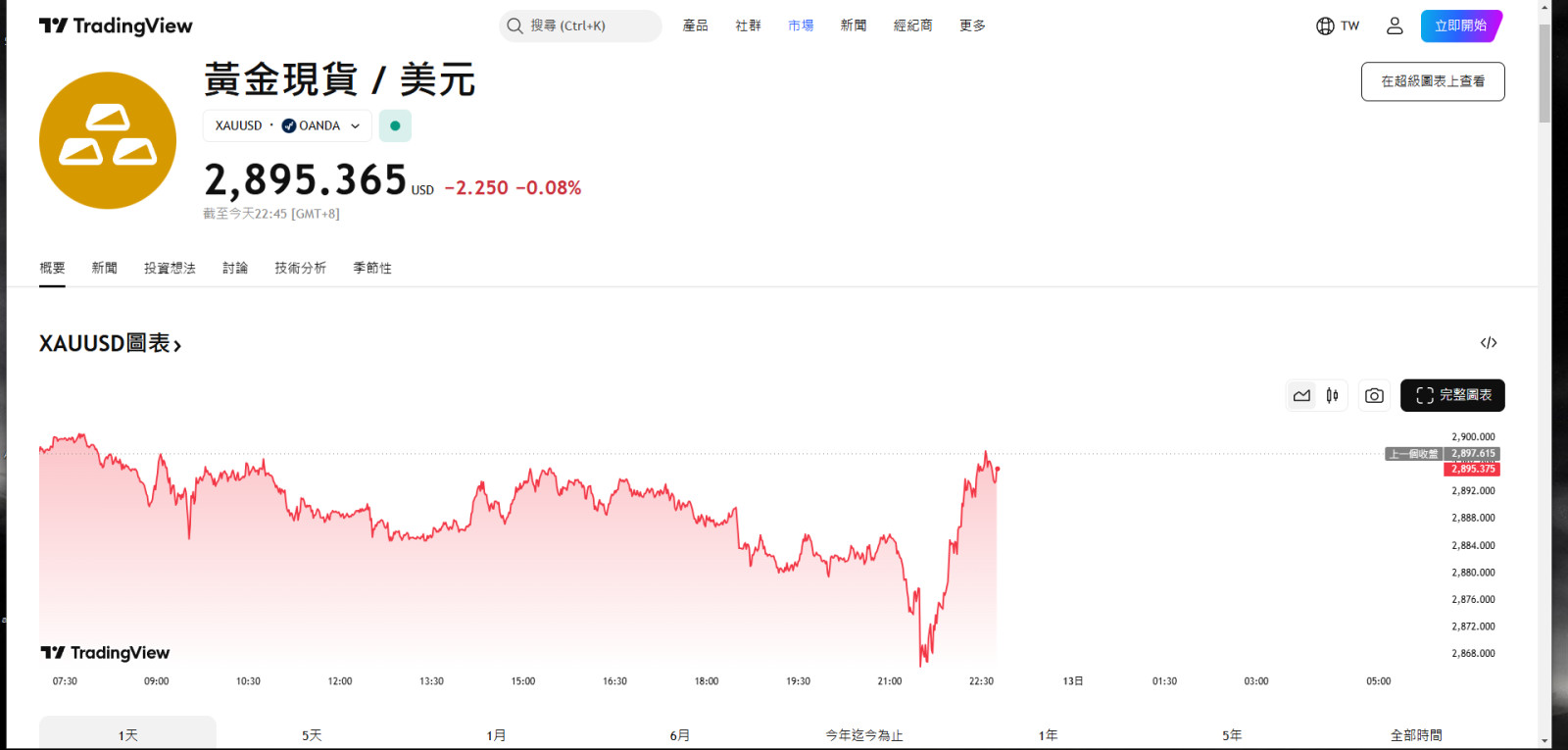Open the XAUUSD圖表 link
Image resolution: width=1568 pixels, height=750 pixels.
(x=110, y=343)
